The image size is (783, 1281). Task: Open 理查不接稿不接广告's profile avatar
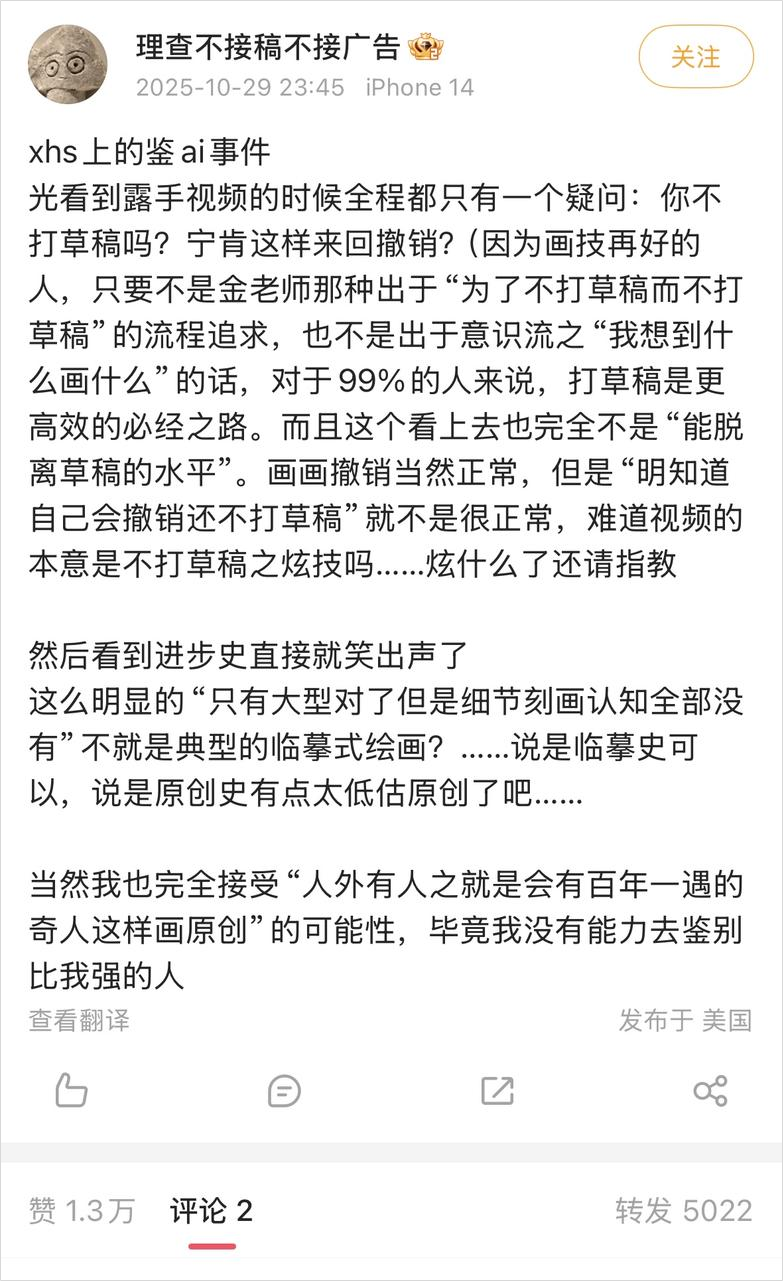click(68, 62)
